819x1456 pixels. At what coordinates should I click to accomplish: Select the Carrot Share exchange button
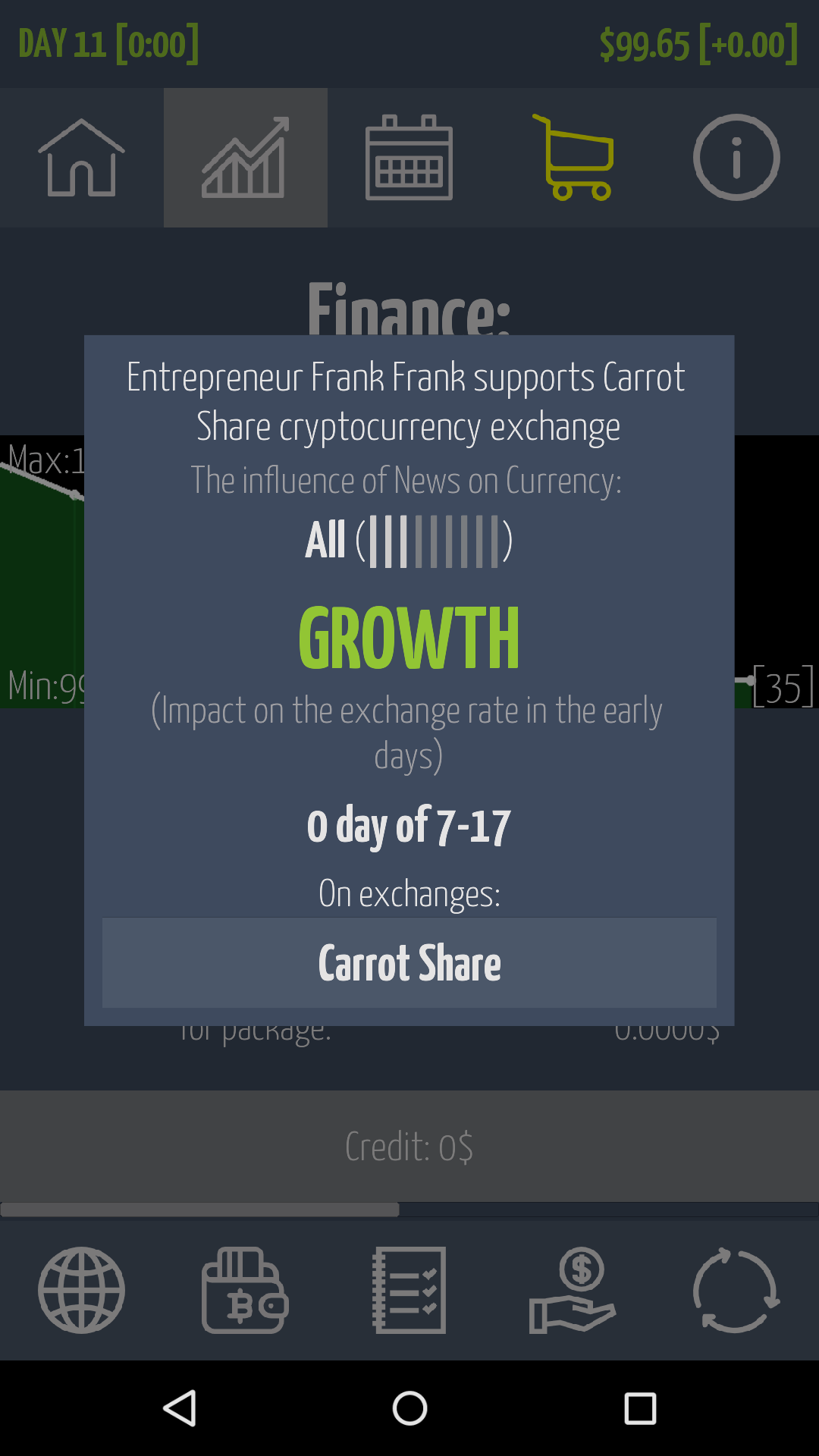[x=409, y=963]
